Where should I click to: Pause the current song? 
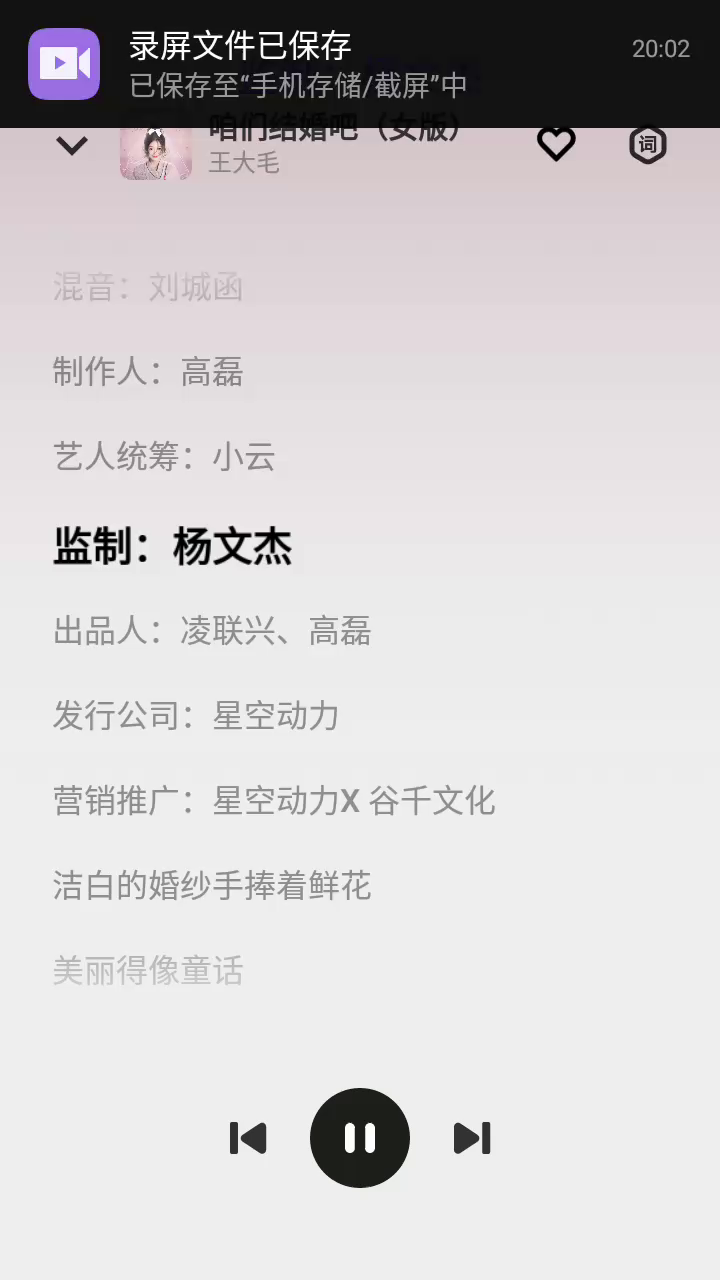point(360,1138)
